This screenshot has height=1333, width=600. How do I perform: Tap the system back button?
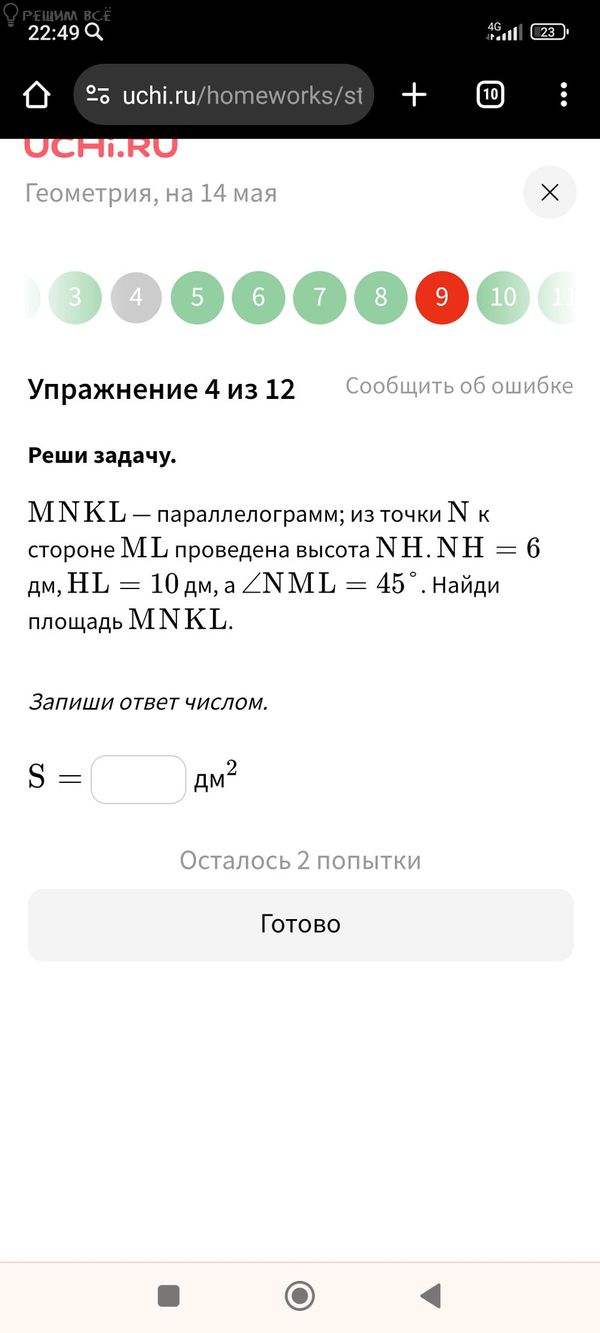pos(431,1296)
